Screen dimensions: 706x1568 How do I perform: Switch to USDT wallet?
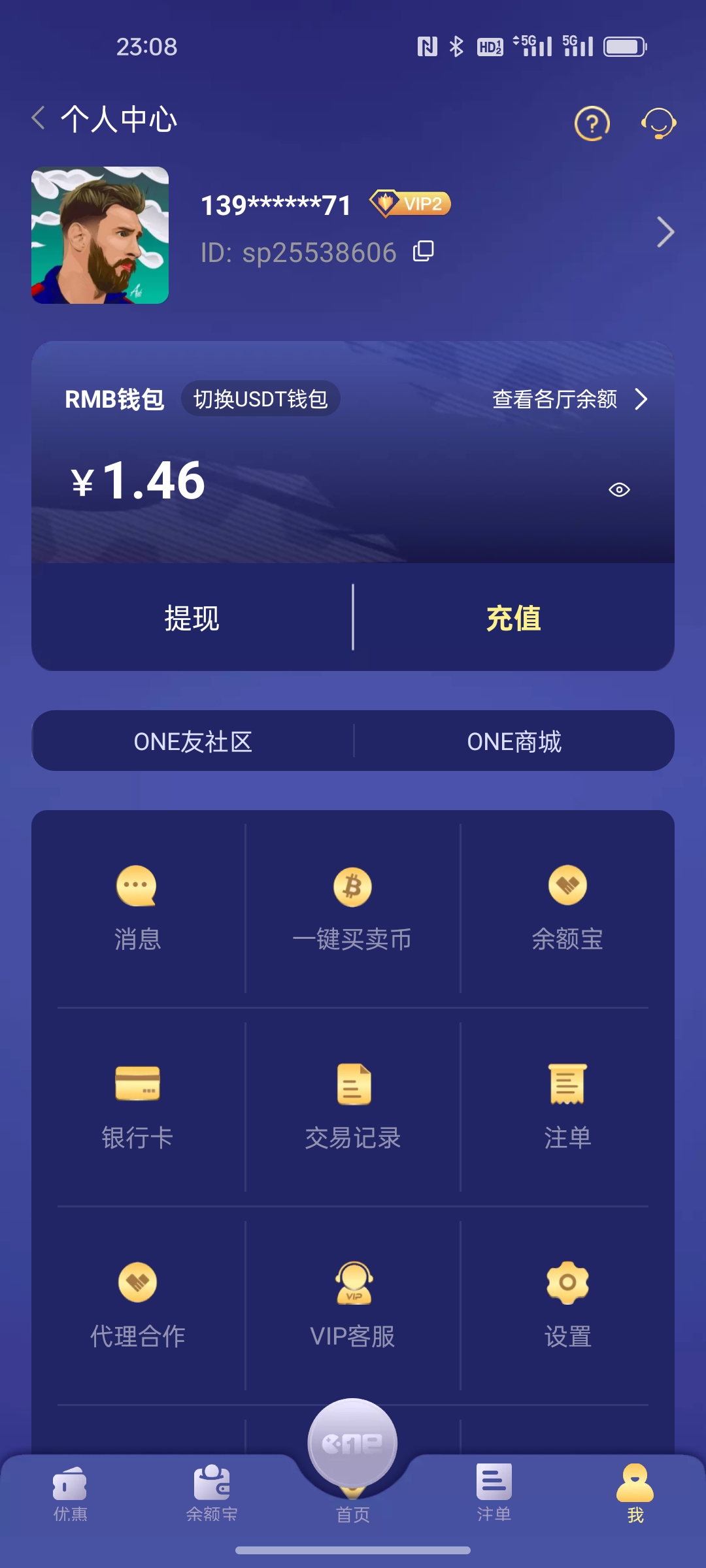[260, 399]
